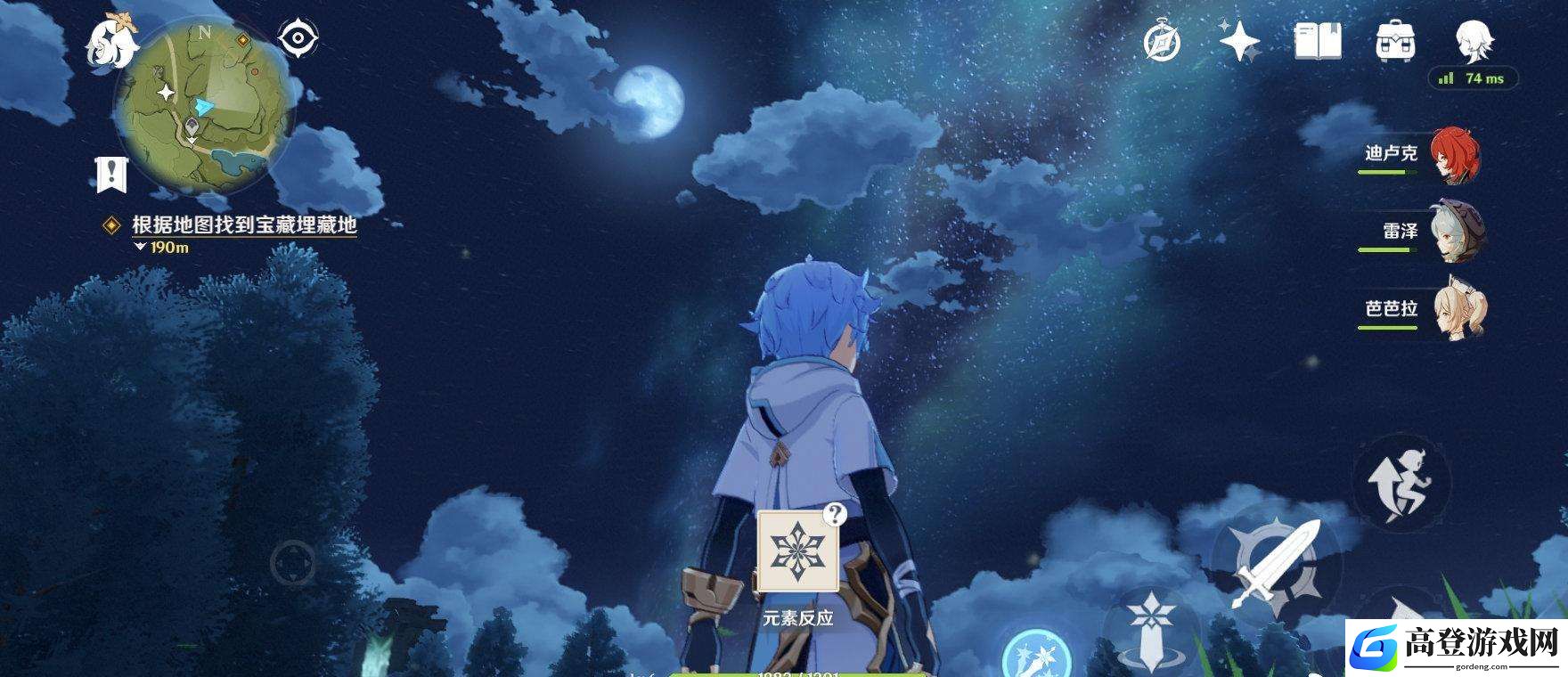Open the 元素反应 tutorial hint
The width and height of the screenshot is (1568, 677).
coord(797,551)
